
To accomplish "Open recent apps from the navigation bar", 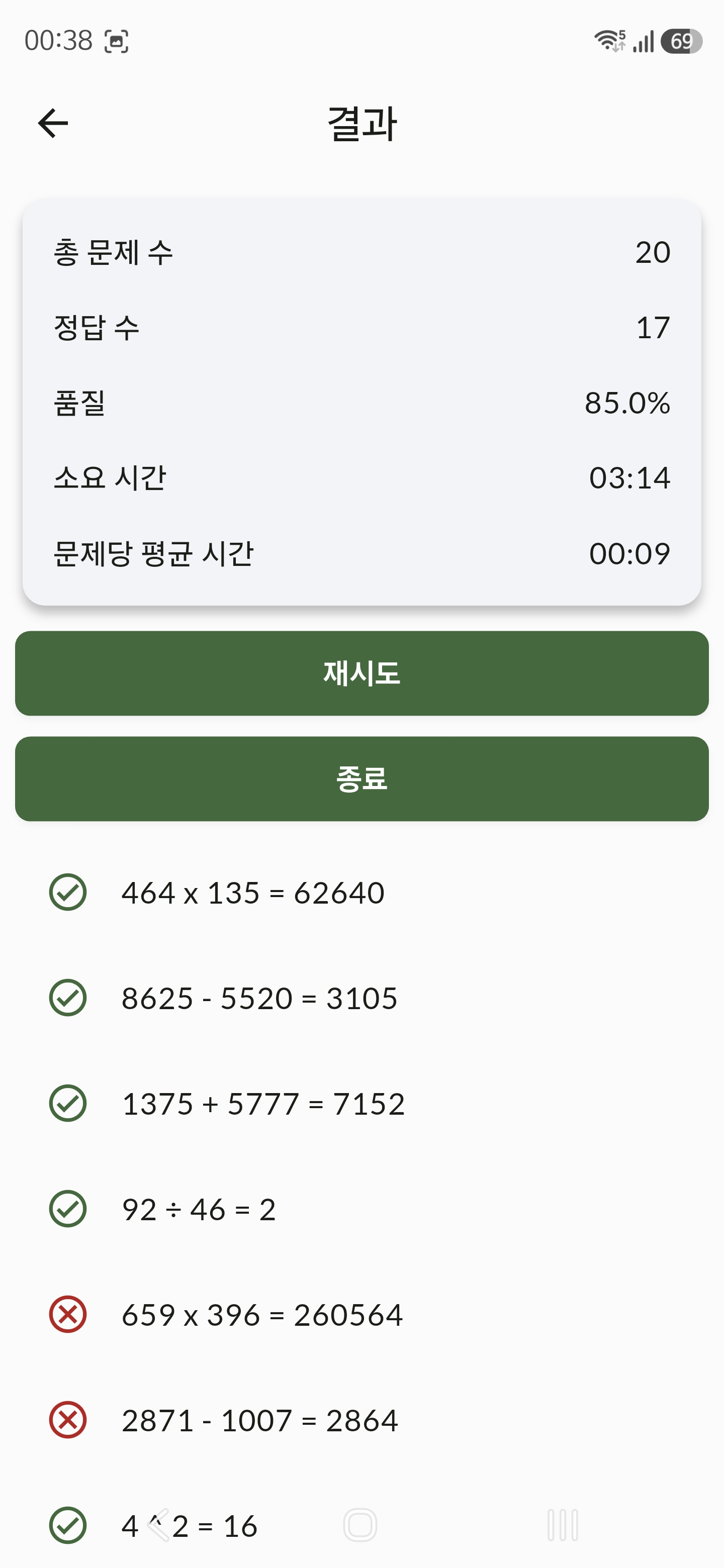I will [x=563, y=1525].
